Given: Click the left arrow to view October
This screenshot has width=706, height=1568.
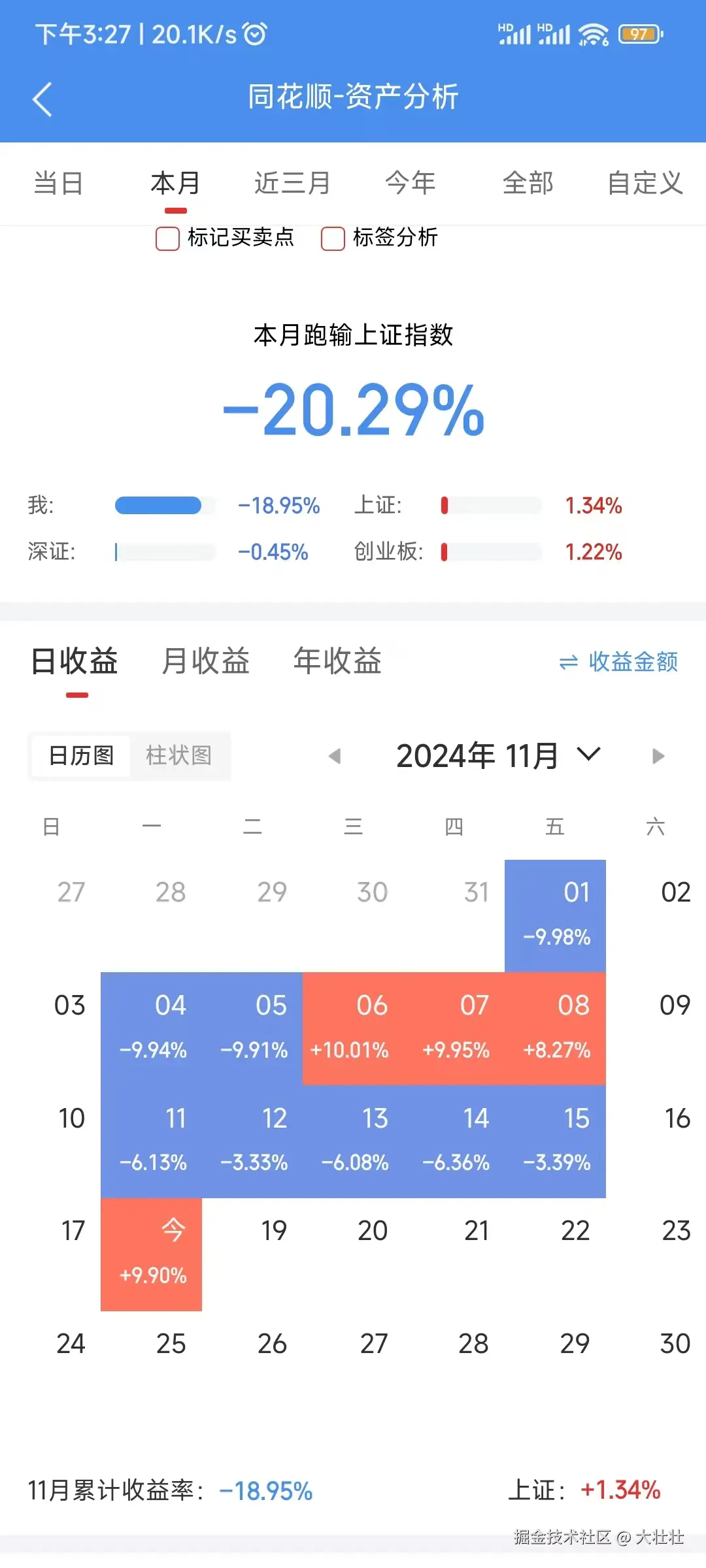Looking at the screenshot, I should [x=335, y=756].
